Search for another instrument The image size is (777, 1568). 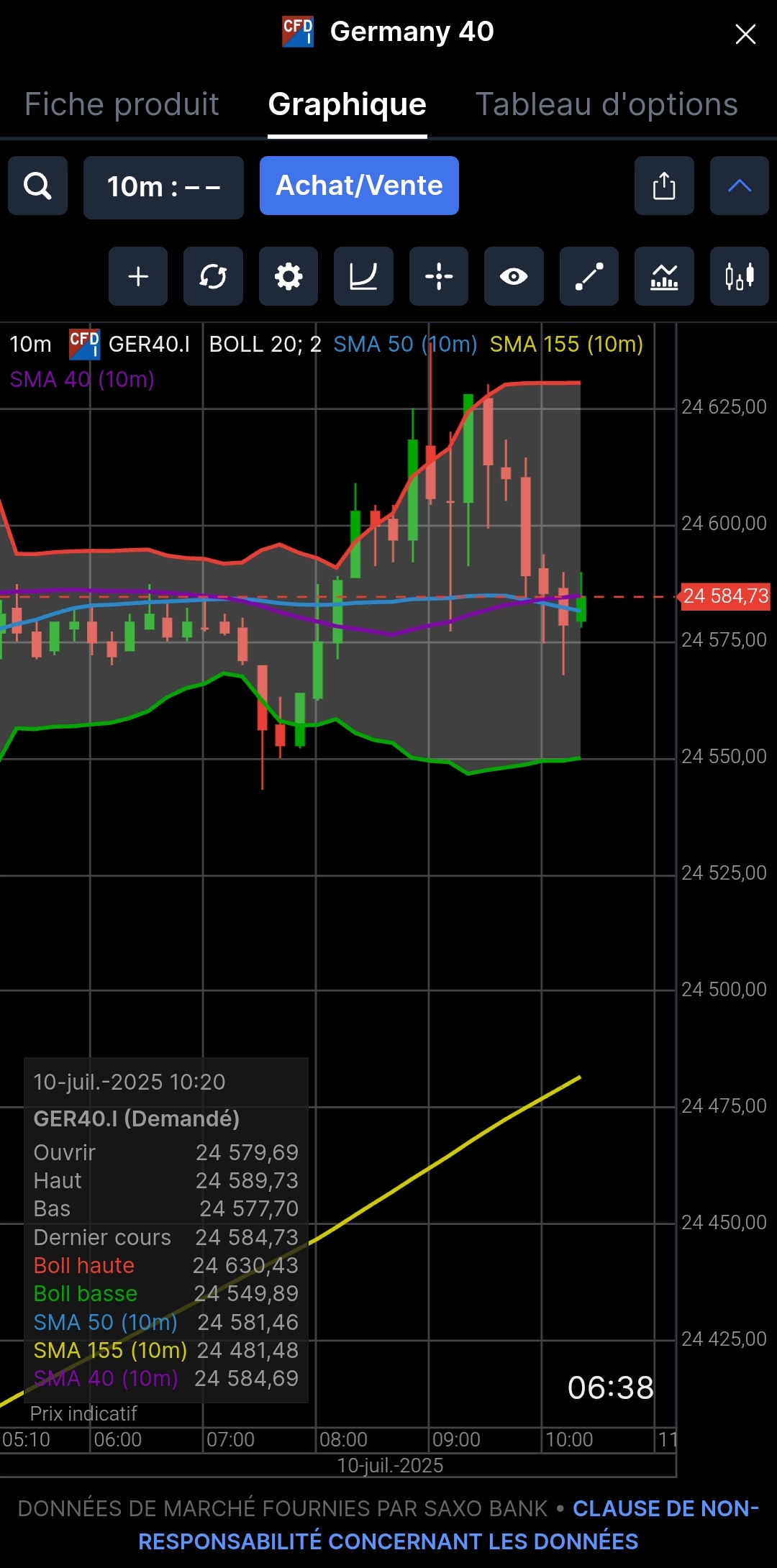point(37,186)
